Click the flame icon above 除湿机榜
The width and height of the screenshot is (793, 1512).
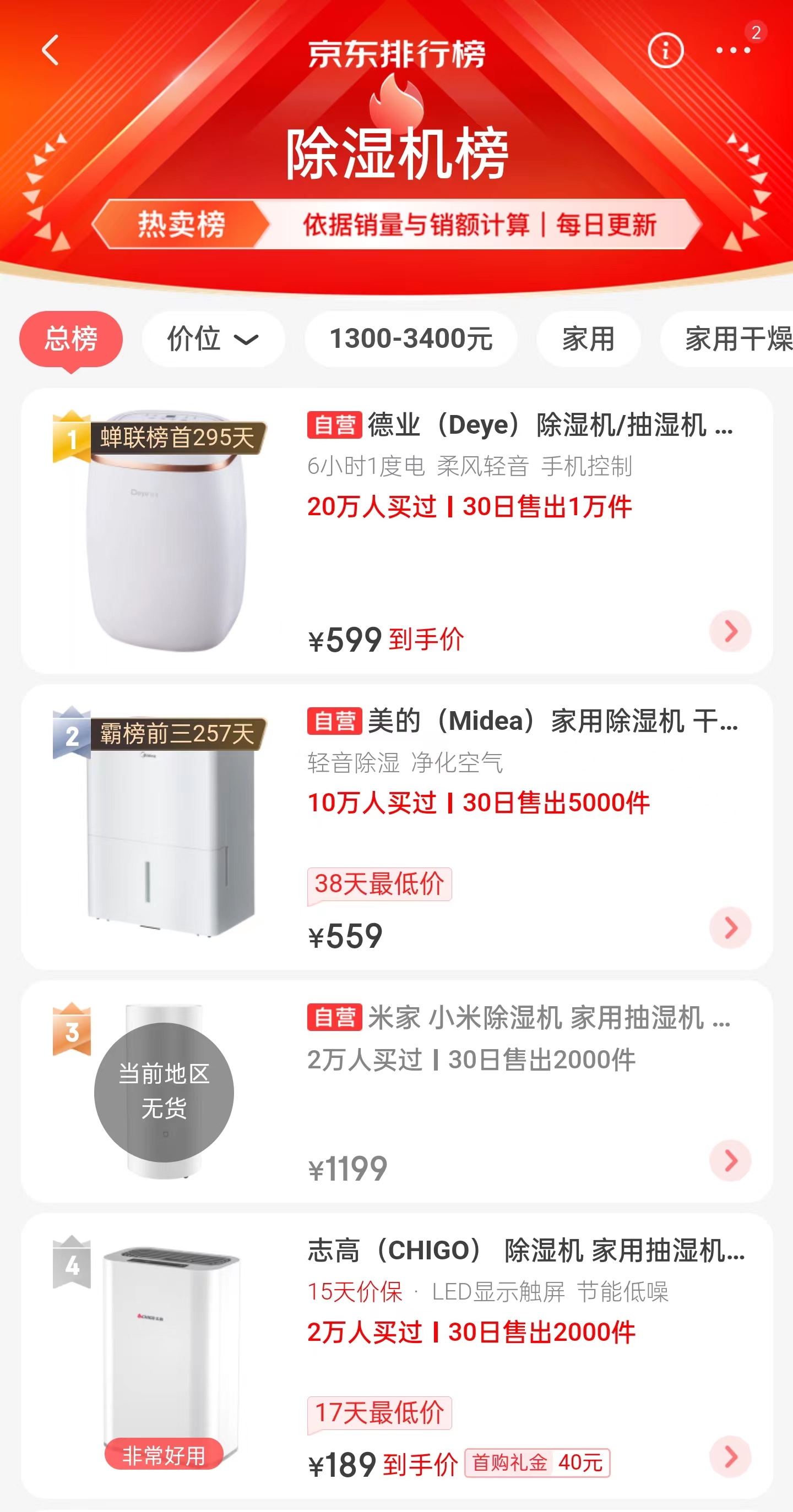[x=397, y=103]
